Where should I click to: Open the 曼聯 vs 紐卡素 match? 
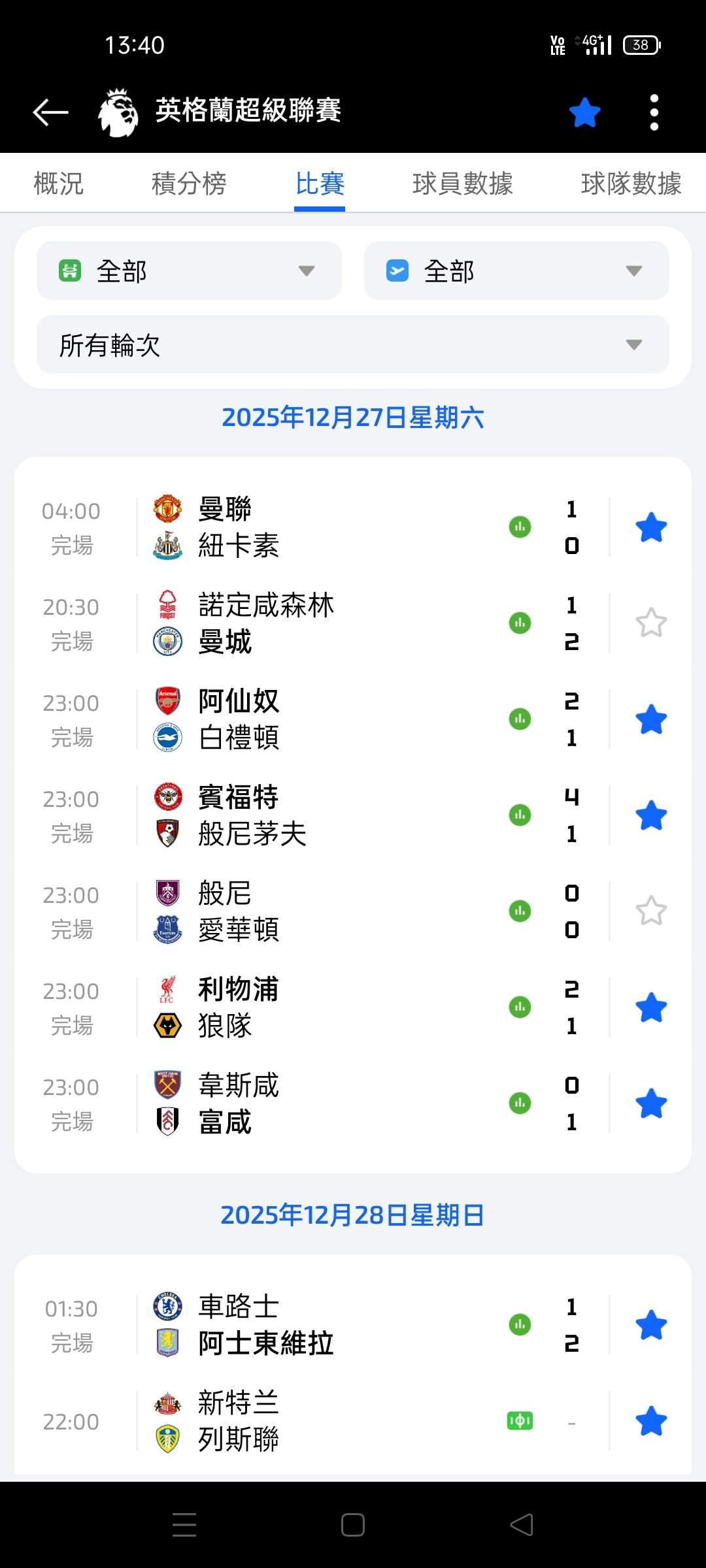coord(314,527)
